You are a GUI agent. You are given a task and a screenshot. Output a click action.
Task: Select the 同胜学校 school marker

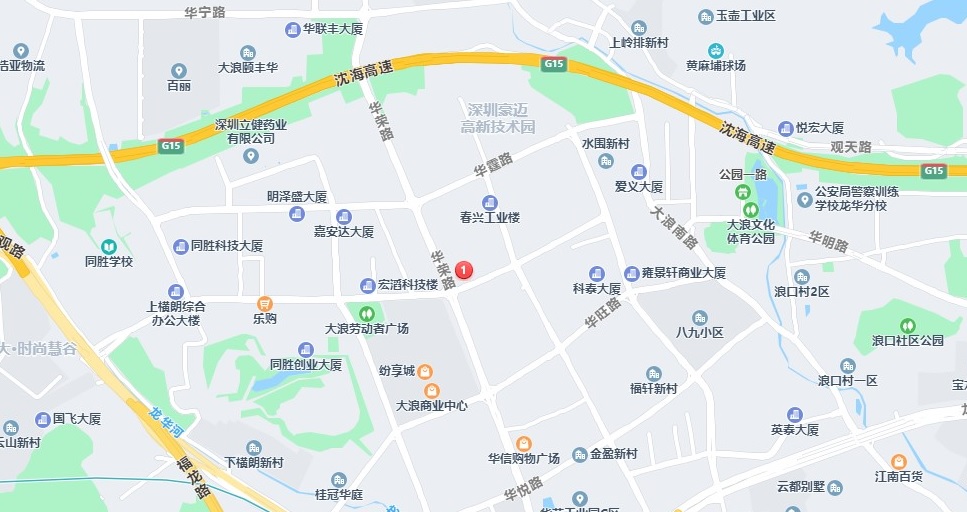[x=108, y=246]
